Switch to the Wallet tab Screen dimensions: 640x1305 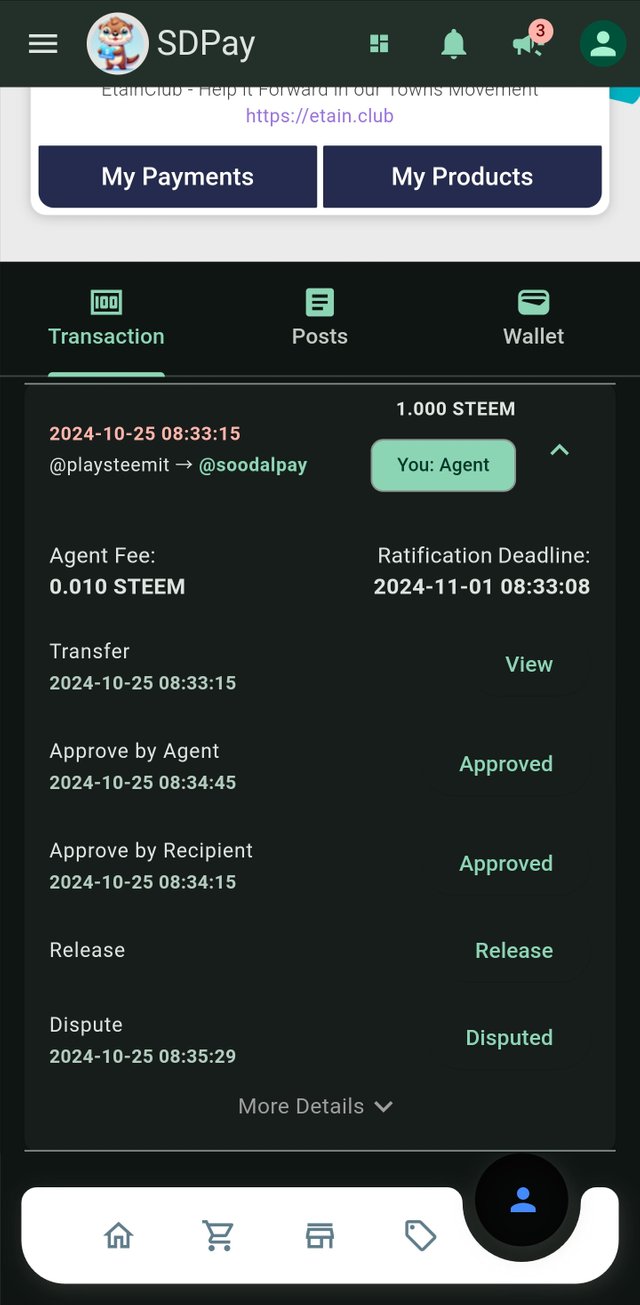click(534, 318)
